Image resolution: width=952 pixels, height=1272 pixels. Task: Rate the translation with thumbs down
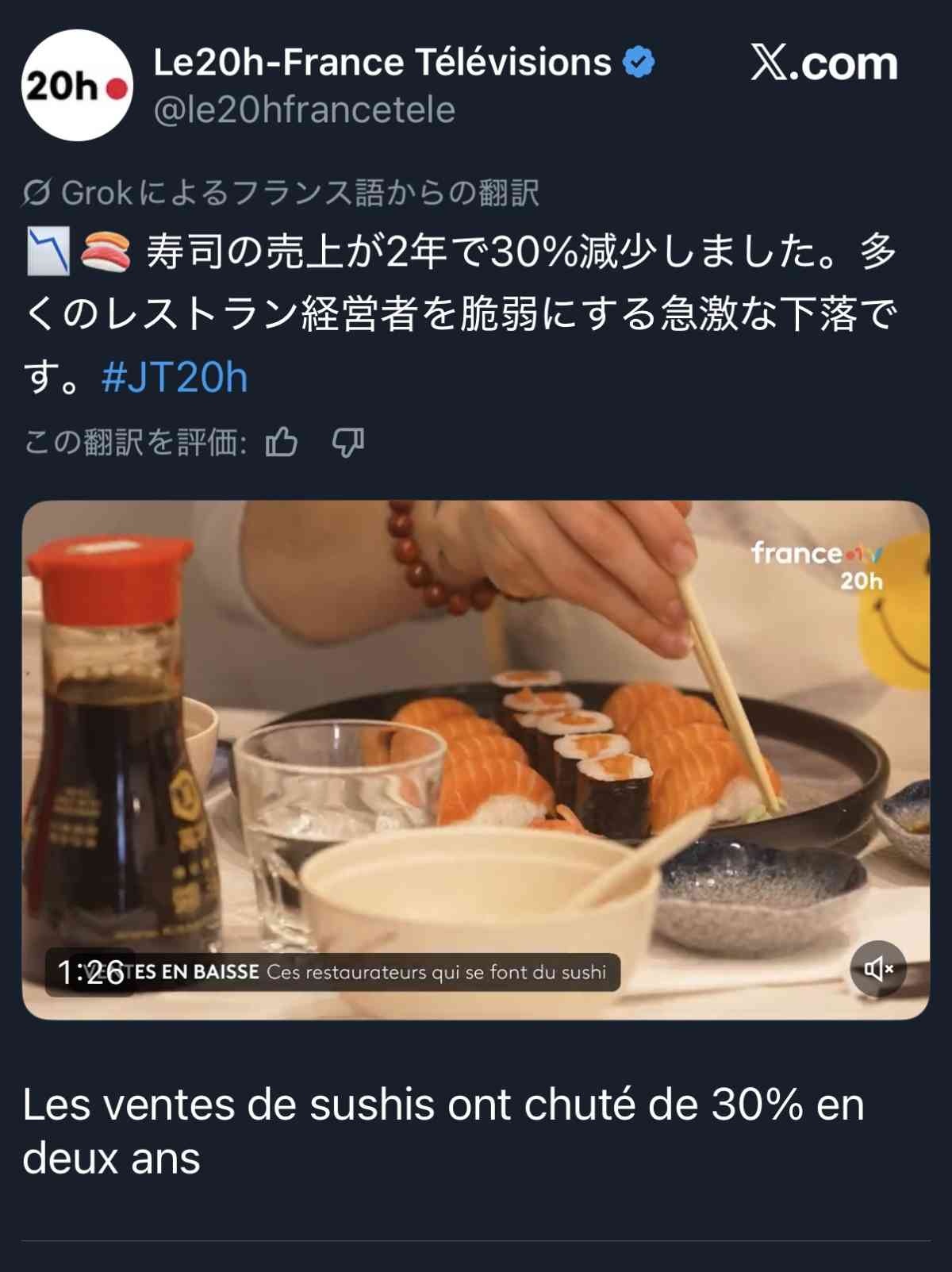[347, 442]
